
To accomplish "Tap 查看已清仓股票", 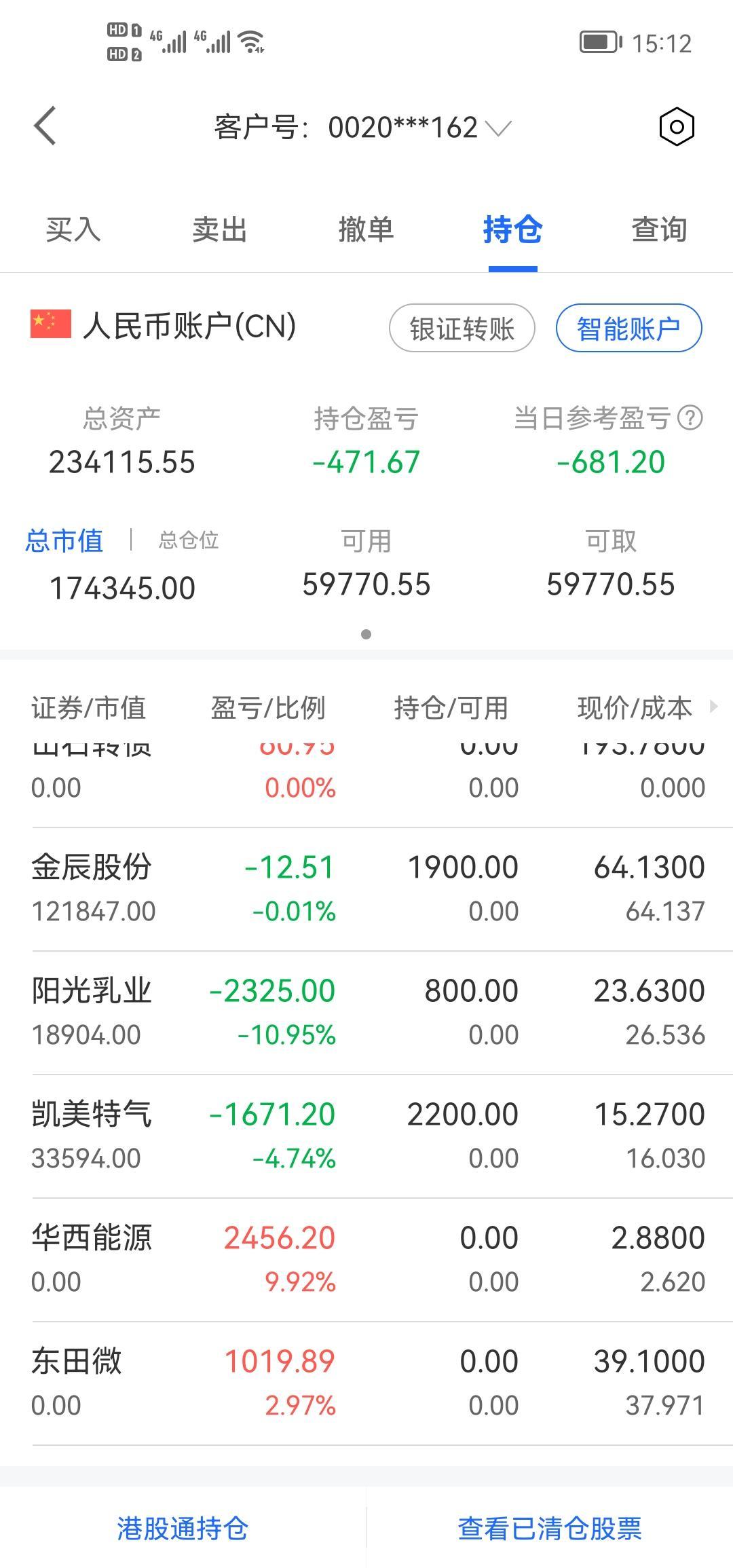I will [x=550, y=1529].
